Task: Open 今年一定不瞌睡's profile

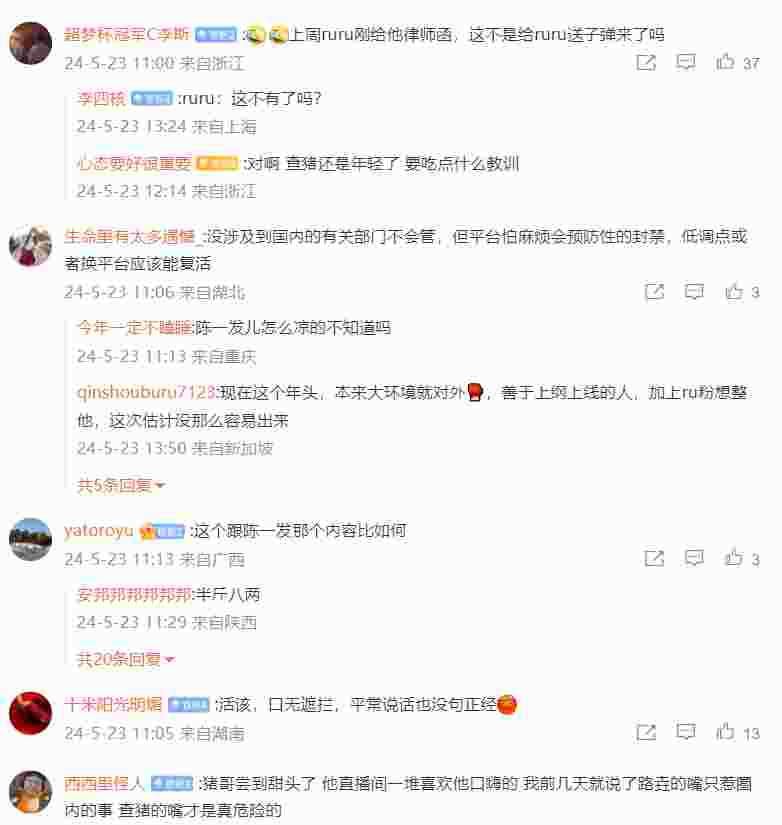Action: click(x=135, y=327)
